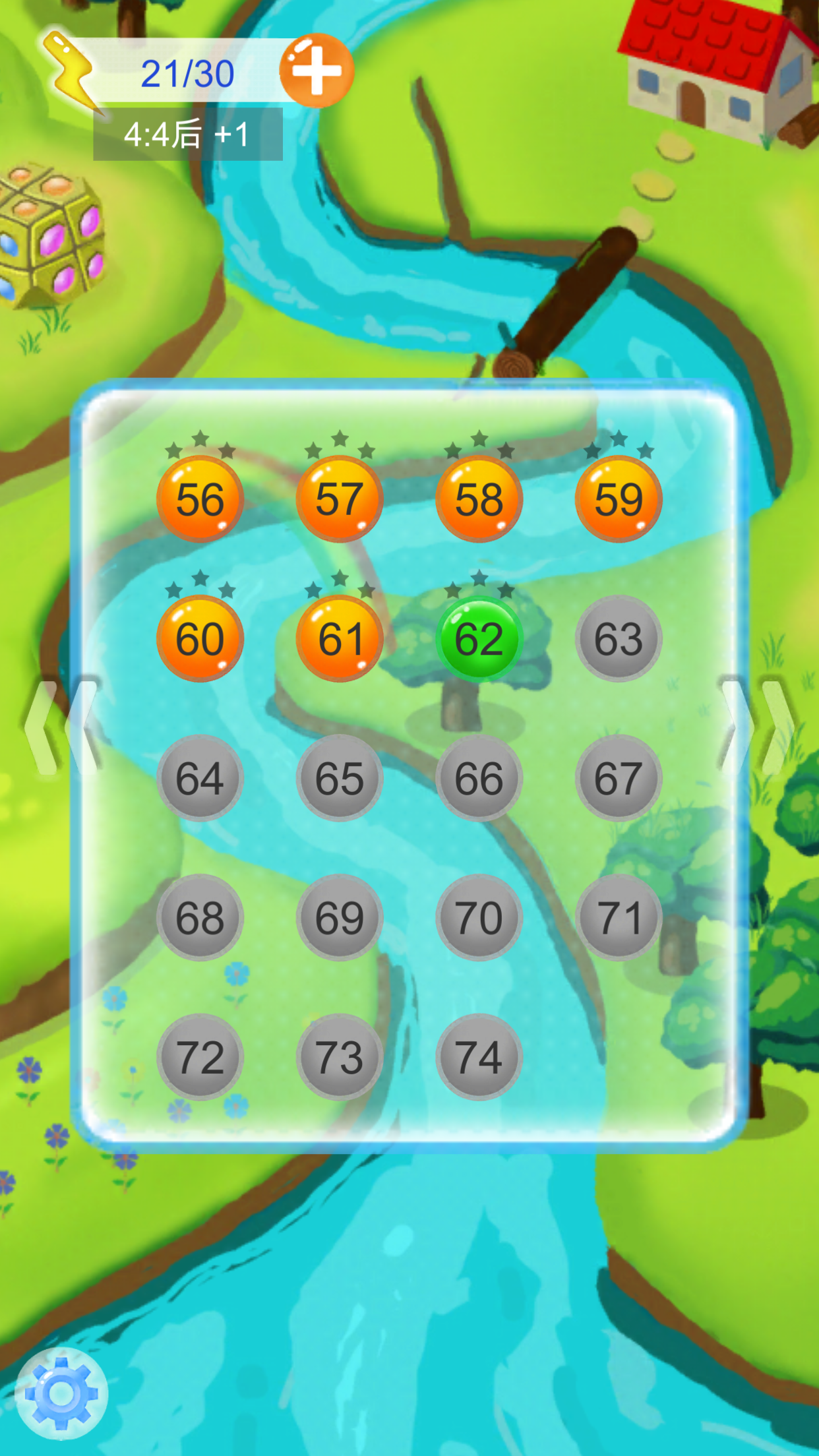The image size is (819, 1456).
Task: Select locked level 70
Action: pos(479,917)
